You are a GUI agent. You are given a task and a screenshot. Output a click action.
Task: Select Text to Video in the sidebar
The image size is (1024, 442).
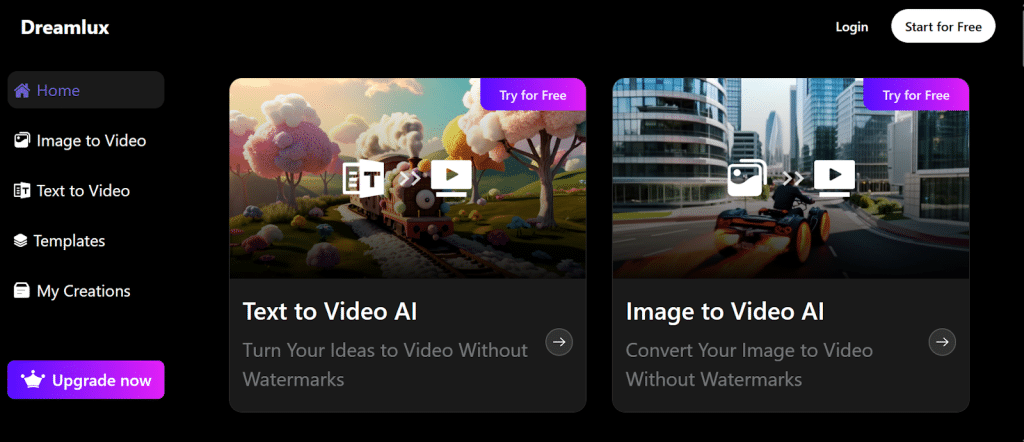[x=71, y=191]
